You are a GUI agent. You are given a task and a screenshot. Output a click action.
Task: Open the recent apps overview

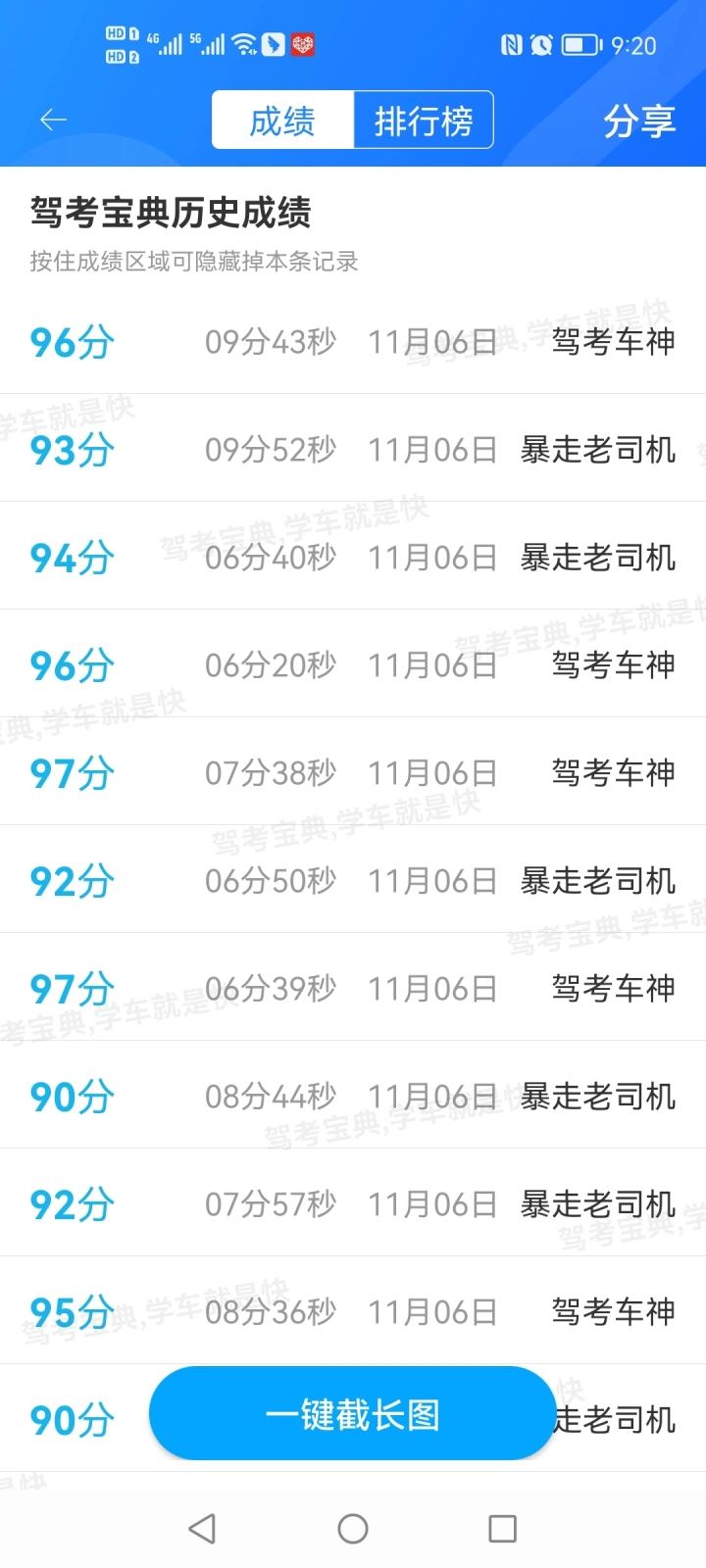point(503,1529)
